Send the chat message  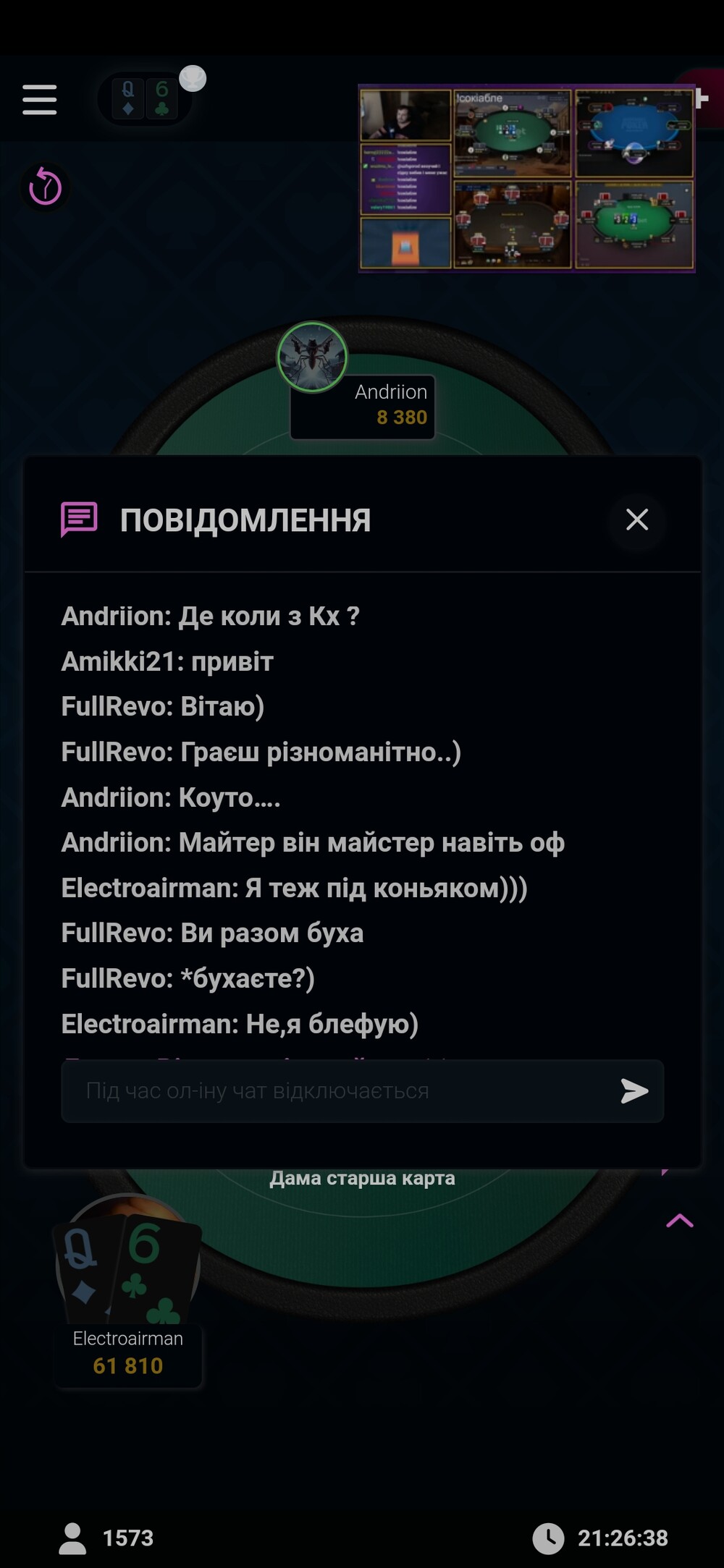(x=633, y=1090)
